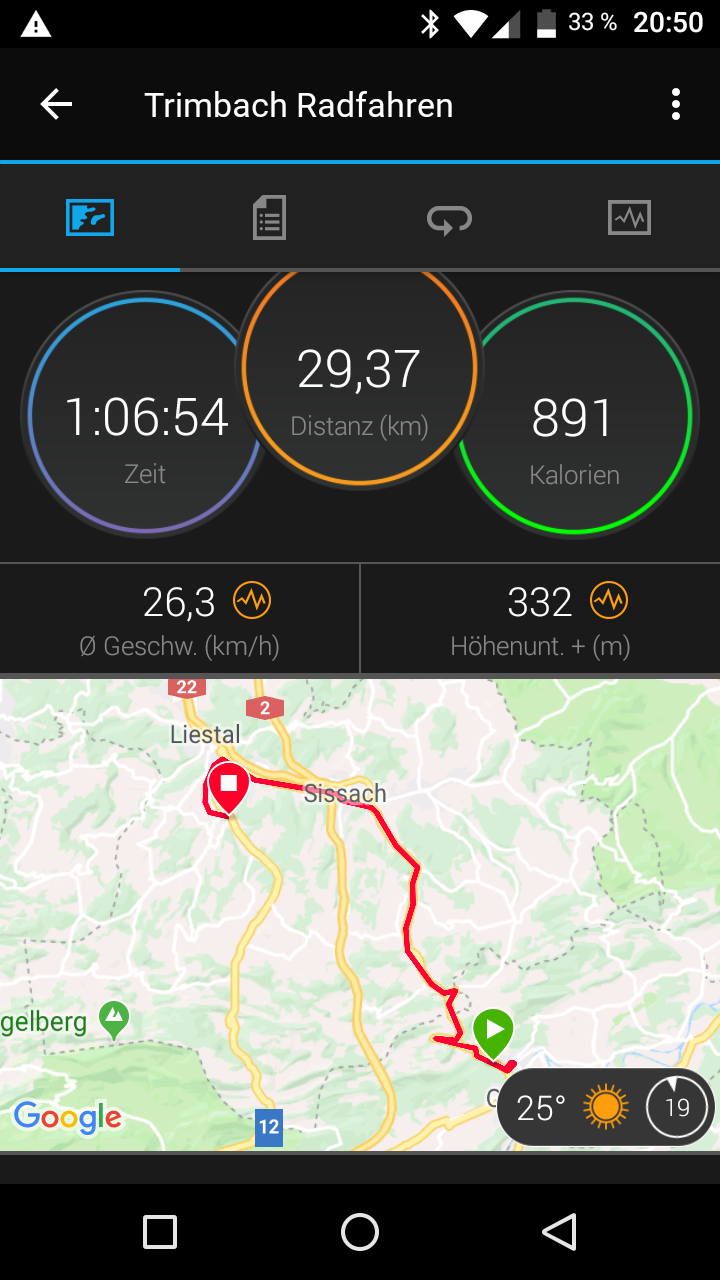
Task: Open the elevation gain chart icon
Action: point(608,601)
